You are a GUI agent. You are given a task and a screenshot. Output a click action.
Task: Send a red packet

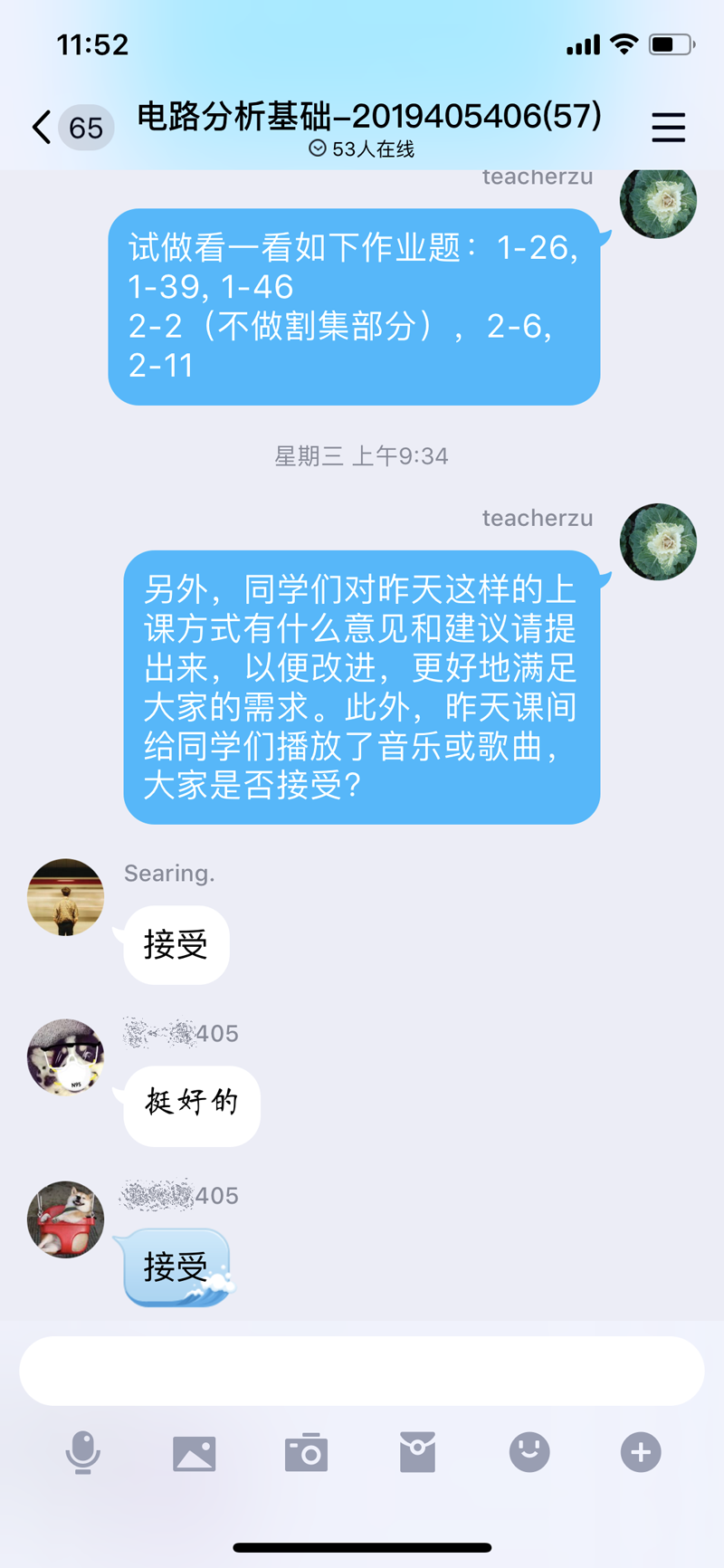tap(417, 1453)
